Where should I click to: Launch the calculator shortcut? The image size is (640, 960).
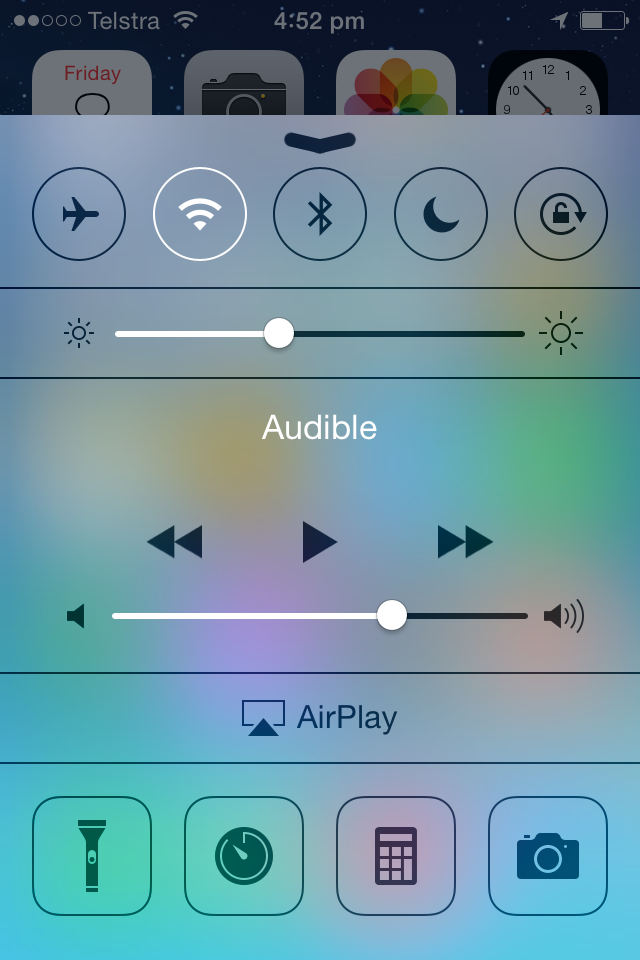[396, 856]
